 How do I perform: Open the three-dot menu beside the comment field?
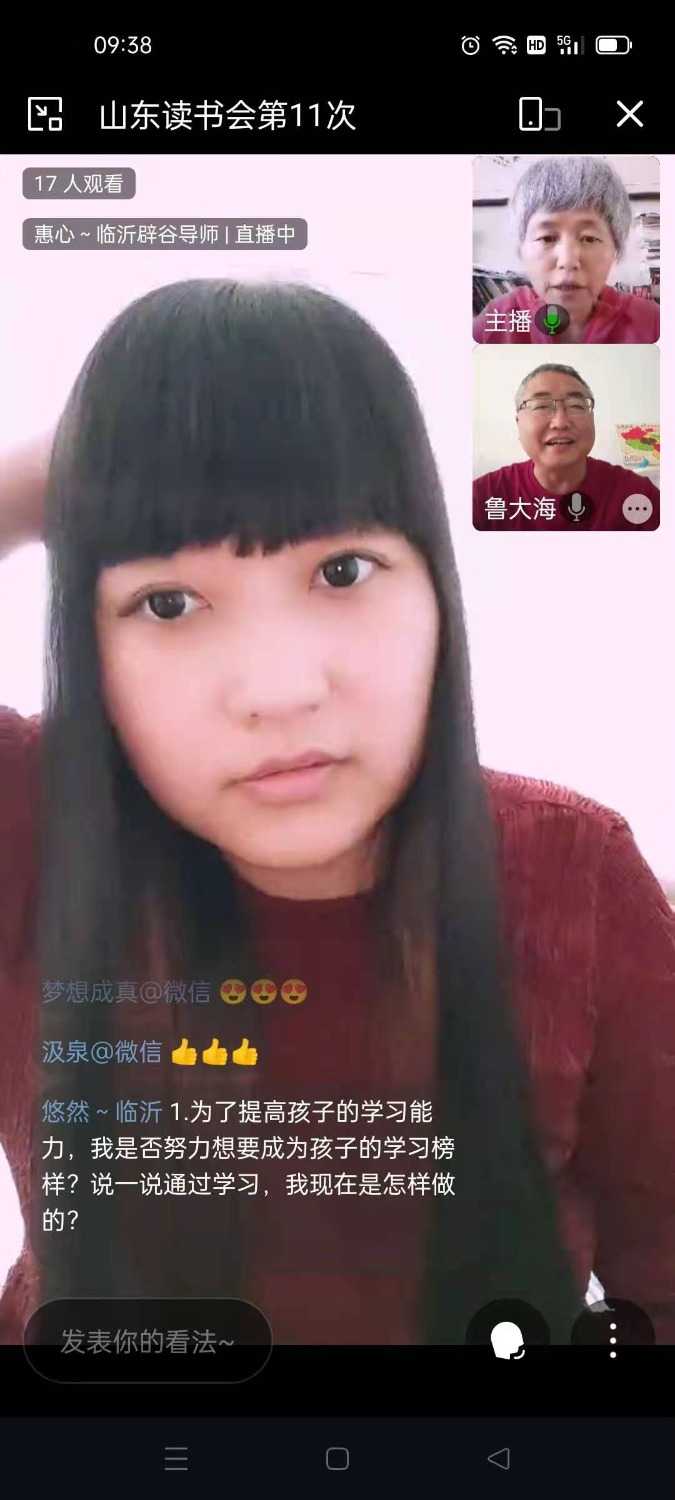pos(613,1340)
